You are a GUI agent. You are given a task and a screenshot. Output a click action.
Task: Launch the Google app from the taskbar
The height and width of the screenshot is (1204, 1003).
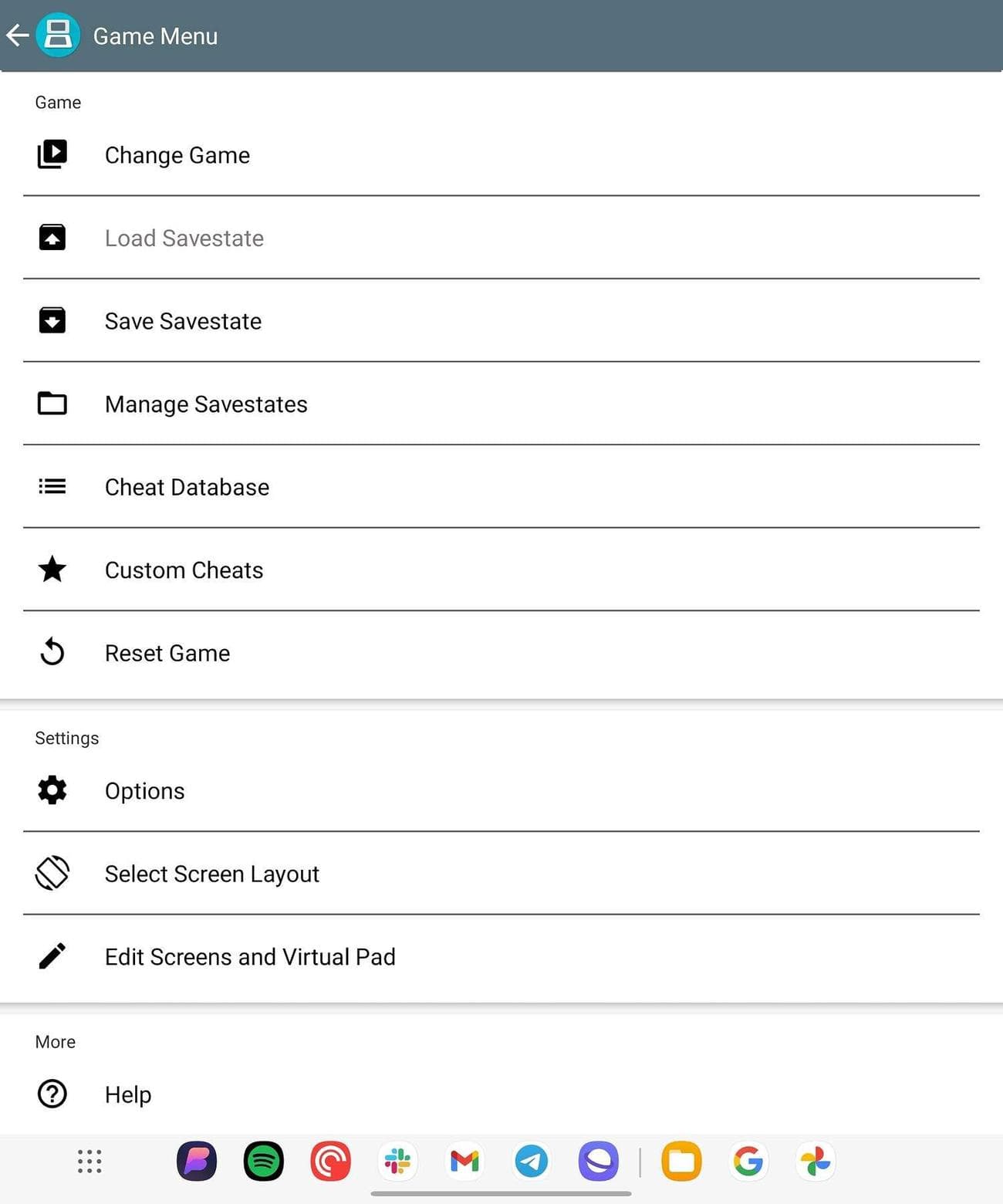[x=748, y=1162]
